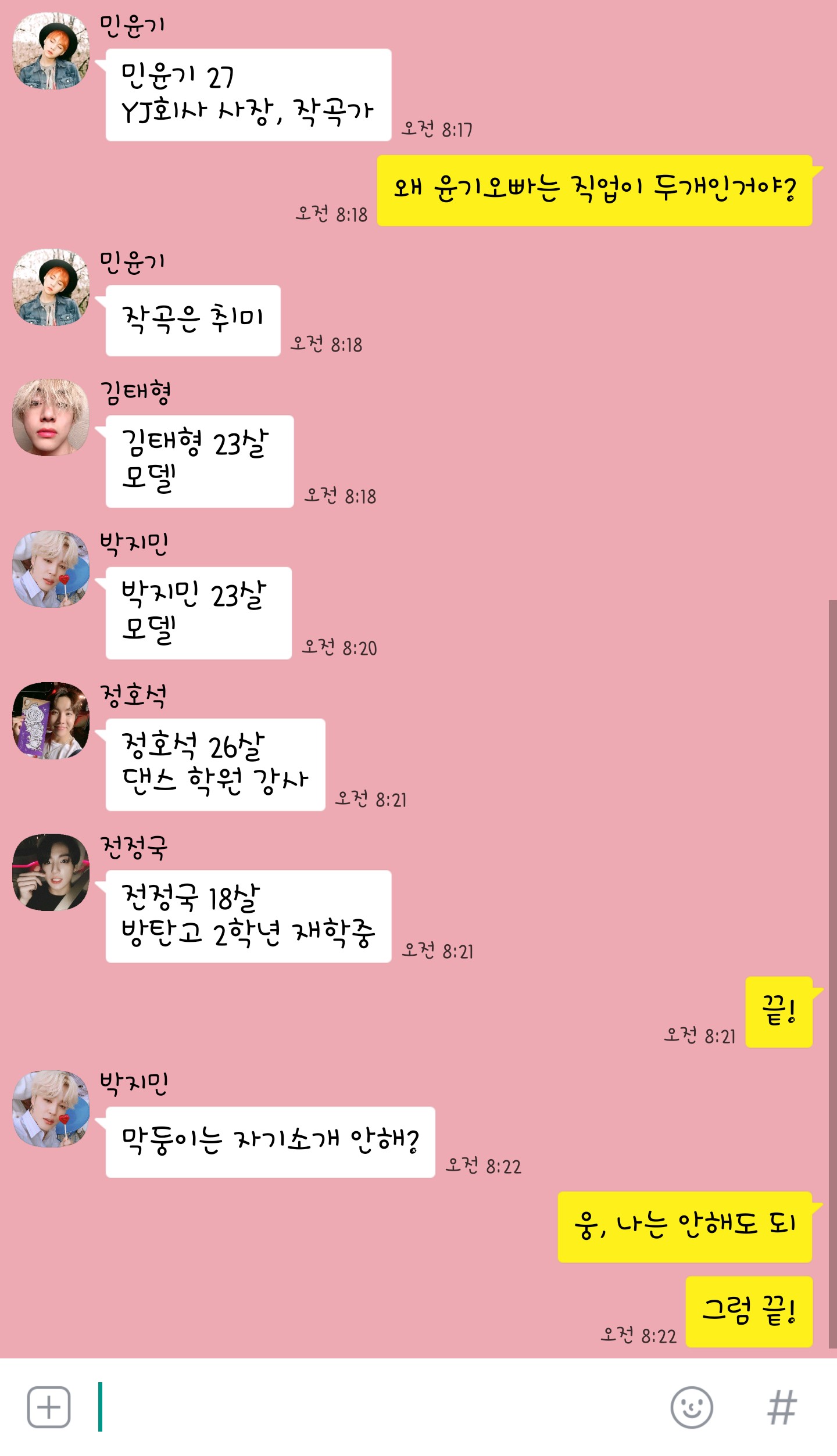Open the plus attachment menu
Screen dimensions: 837x1456
point(49,1407)
